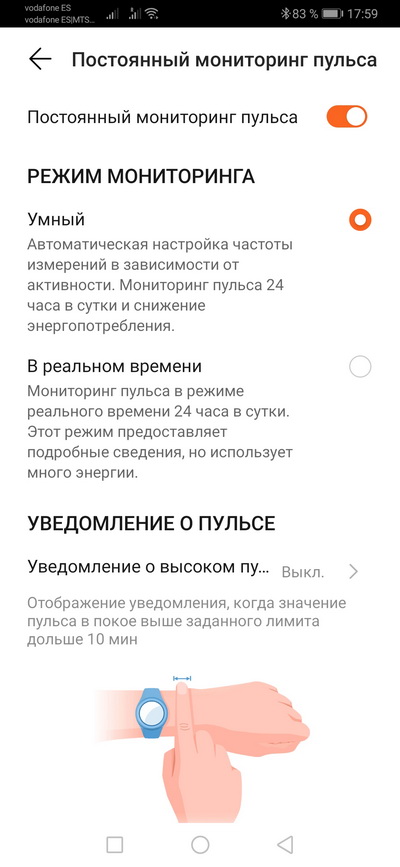This screenshot has height=867, width=400.
Task: Disable the Постоянный мониторинг пульса switch
Action: tap(346, 117)
